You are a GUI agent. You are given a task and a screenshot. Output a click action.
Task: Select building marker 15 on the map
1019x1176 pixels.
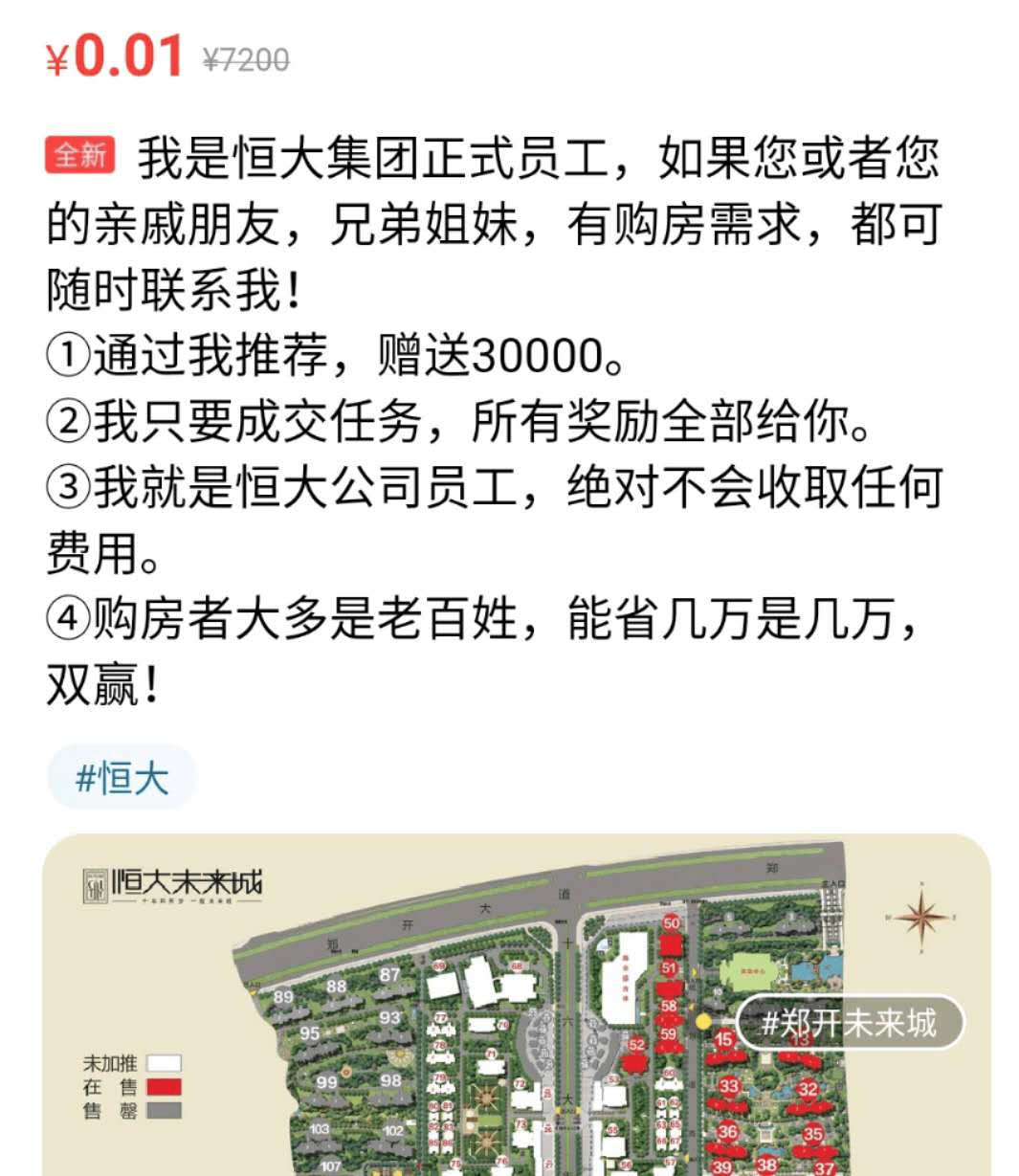tap(725, 1038)
